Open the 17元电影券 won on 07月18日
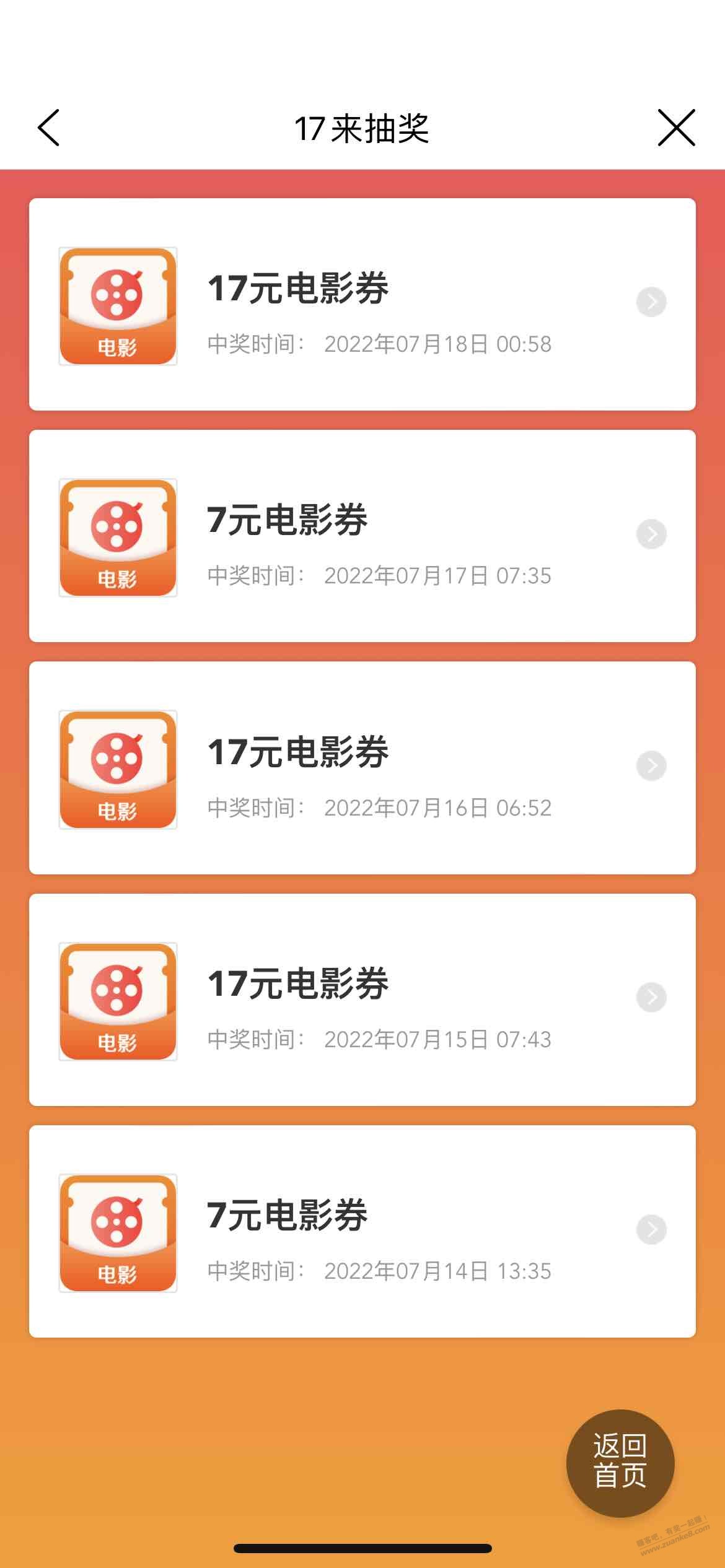725x1568 pixels. 362,304
